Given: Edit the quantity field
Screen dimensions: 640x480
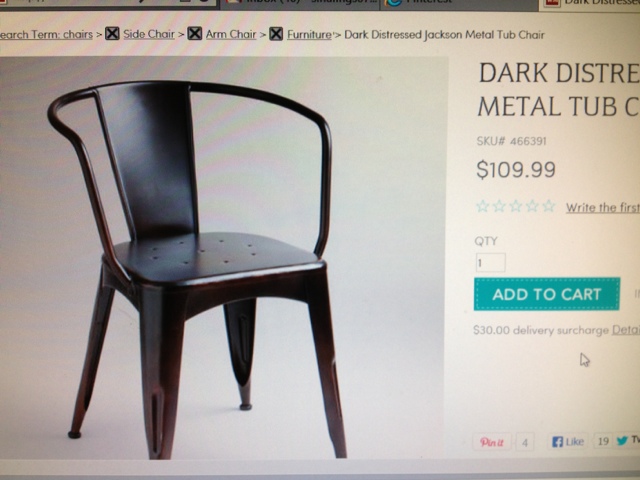Looking at the screenshot, I should [x=490, y=263].
